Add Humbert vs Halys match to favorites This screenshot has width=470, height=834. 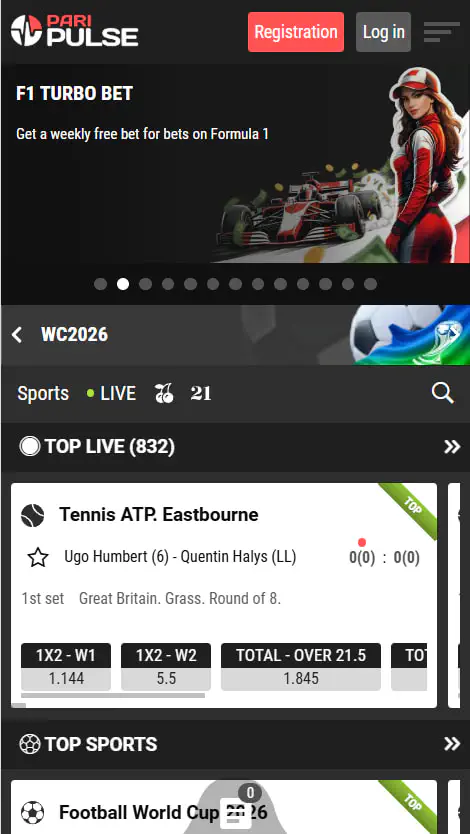coord(38,558)
